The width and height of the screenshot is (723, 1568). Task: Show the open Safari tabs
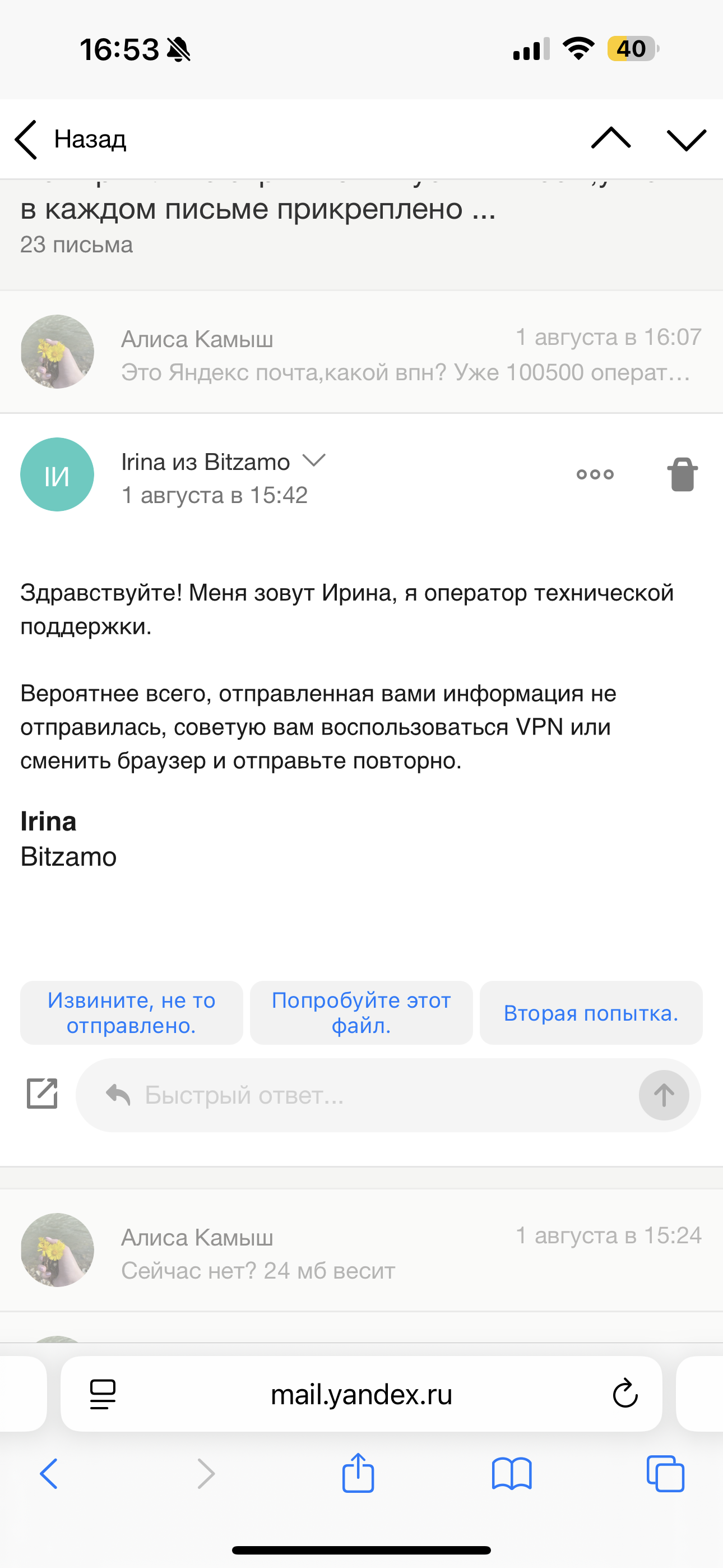(x=665, y=1474)
